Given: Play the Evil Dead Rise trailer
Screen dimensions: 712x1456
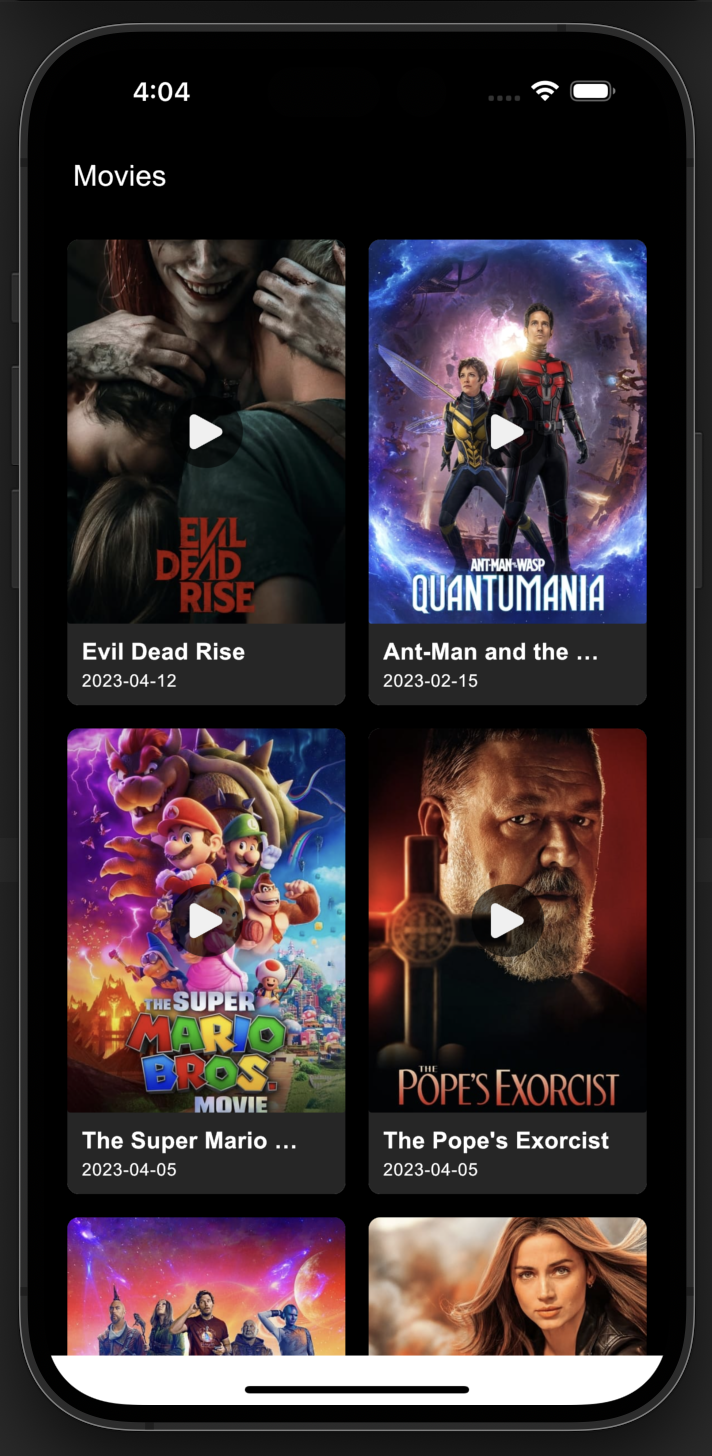Looking at the screenshot, I should tap(206, 432).
